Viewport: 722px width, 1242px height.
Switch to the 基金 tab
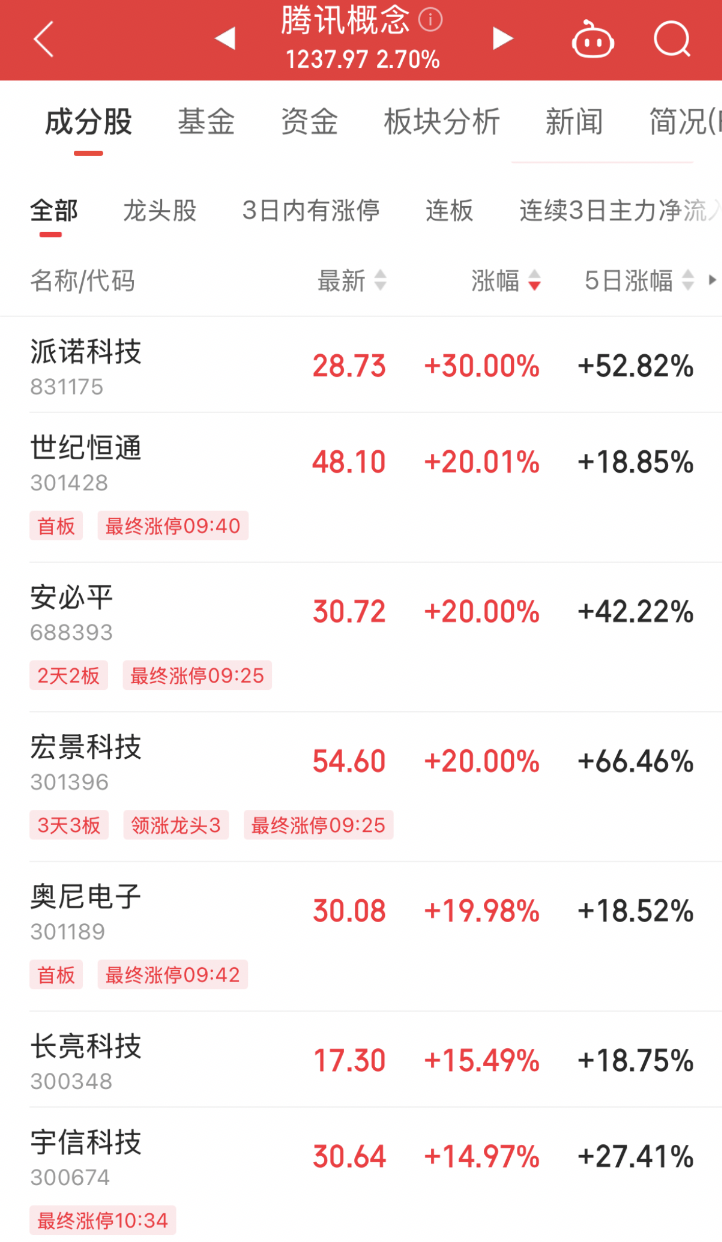206,122
